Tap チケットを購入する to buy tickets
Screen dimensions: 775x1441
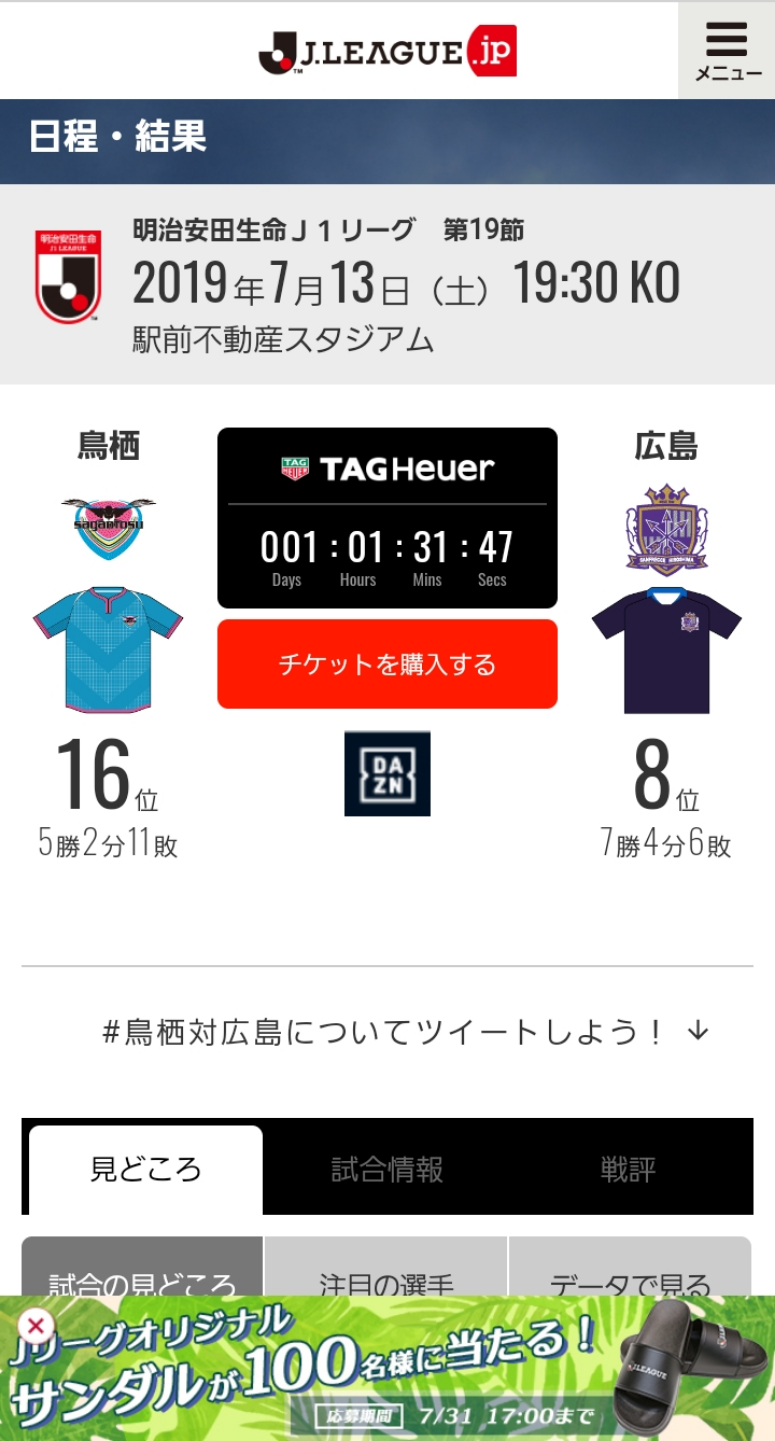point(387,664)
